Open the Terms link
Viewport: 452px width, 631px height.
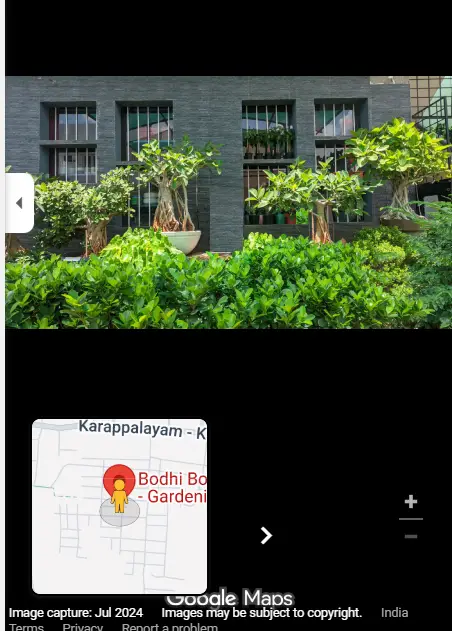(26, 627)
